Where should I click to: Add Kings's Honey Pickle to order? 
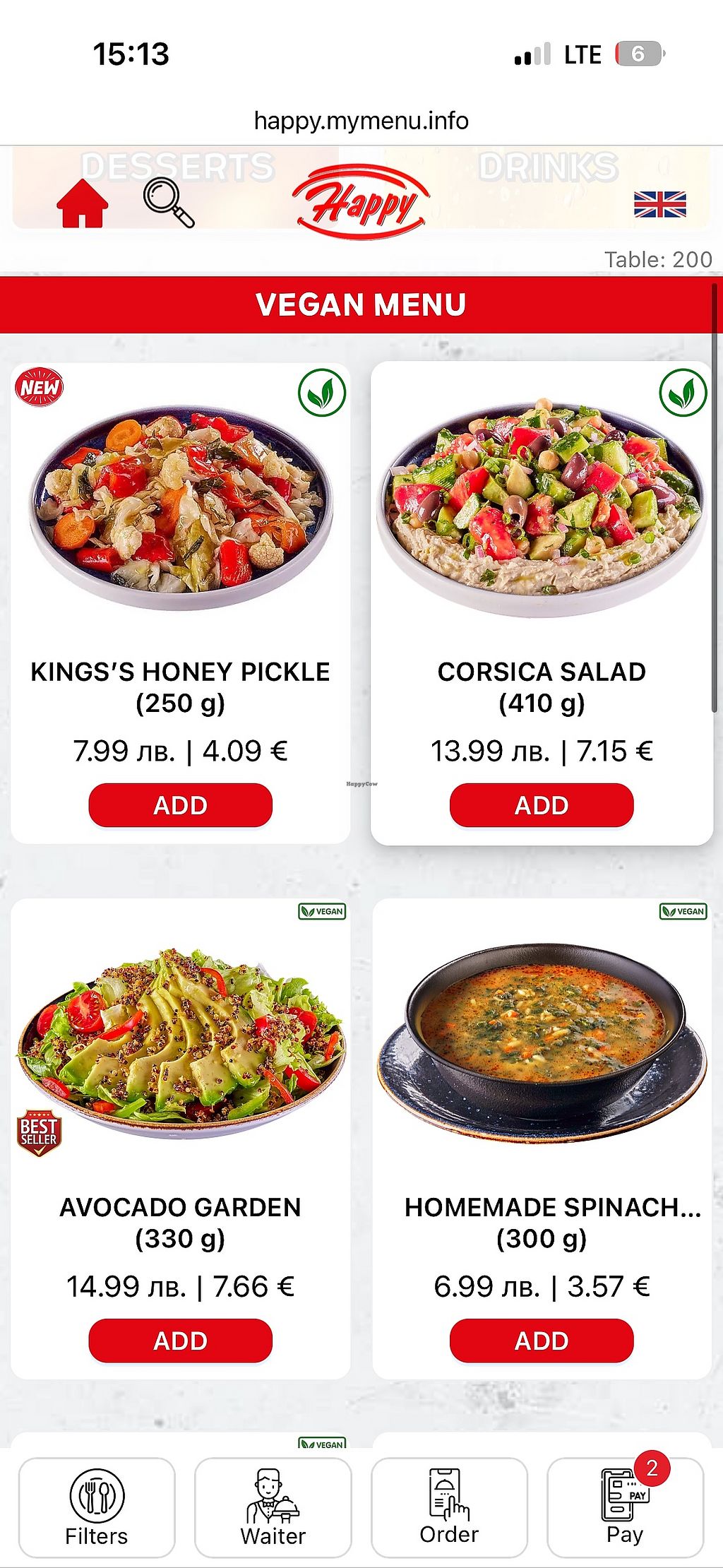pos(180,805)
